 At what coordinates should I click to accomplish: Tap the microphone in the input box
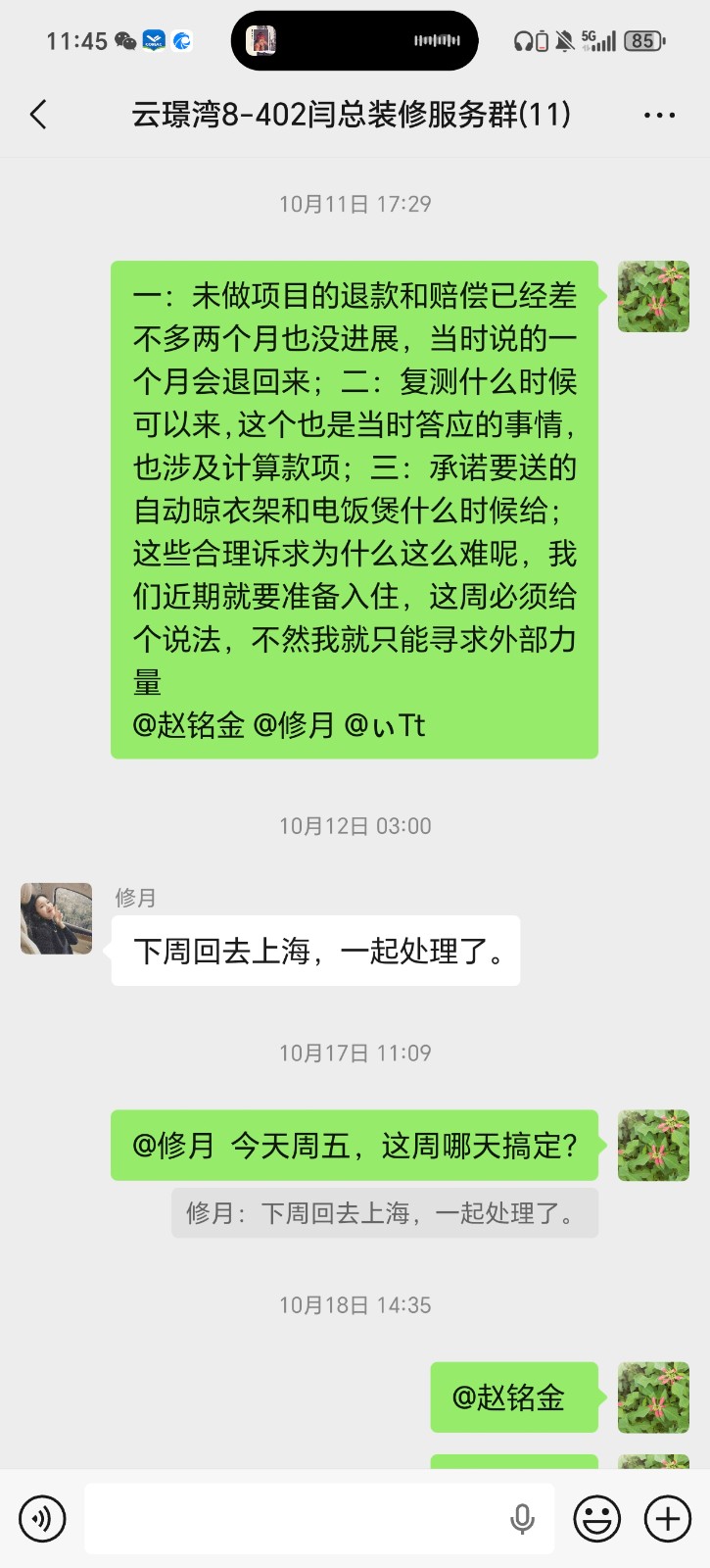(522, 1518)
